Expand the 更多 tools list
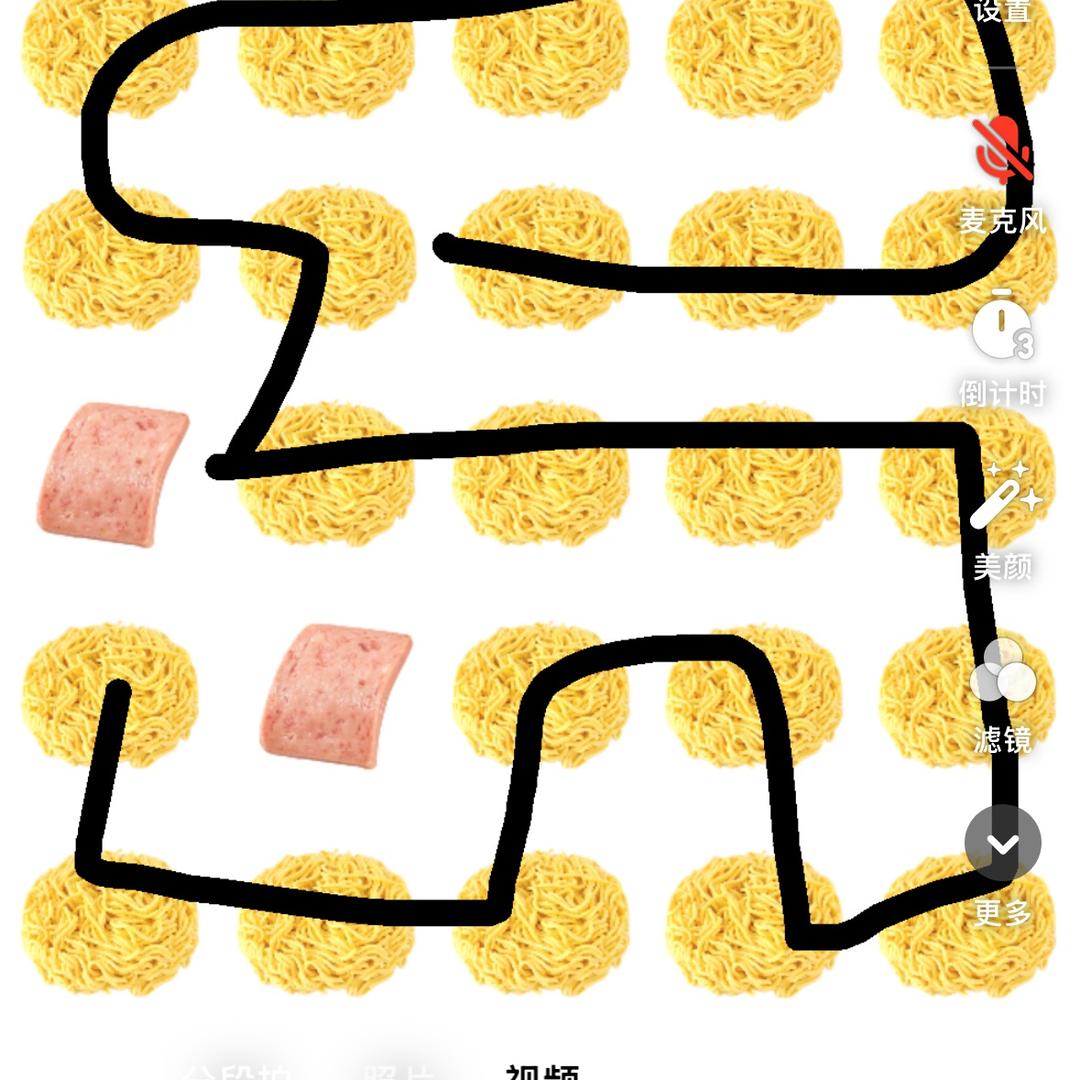1080x1080 pixels. pos(1003,845)
